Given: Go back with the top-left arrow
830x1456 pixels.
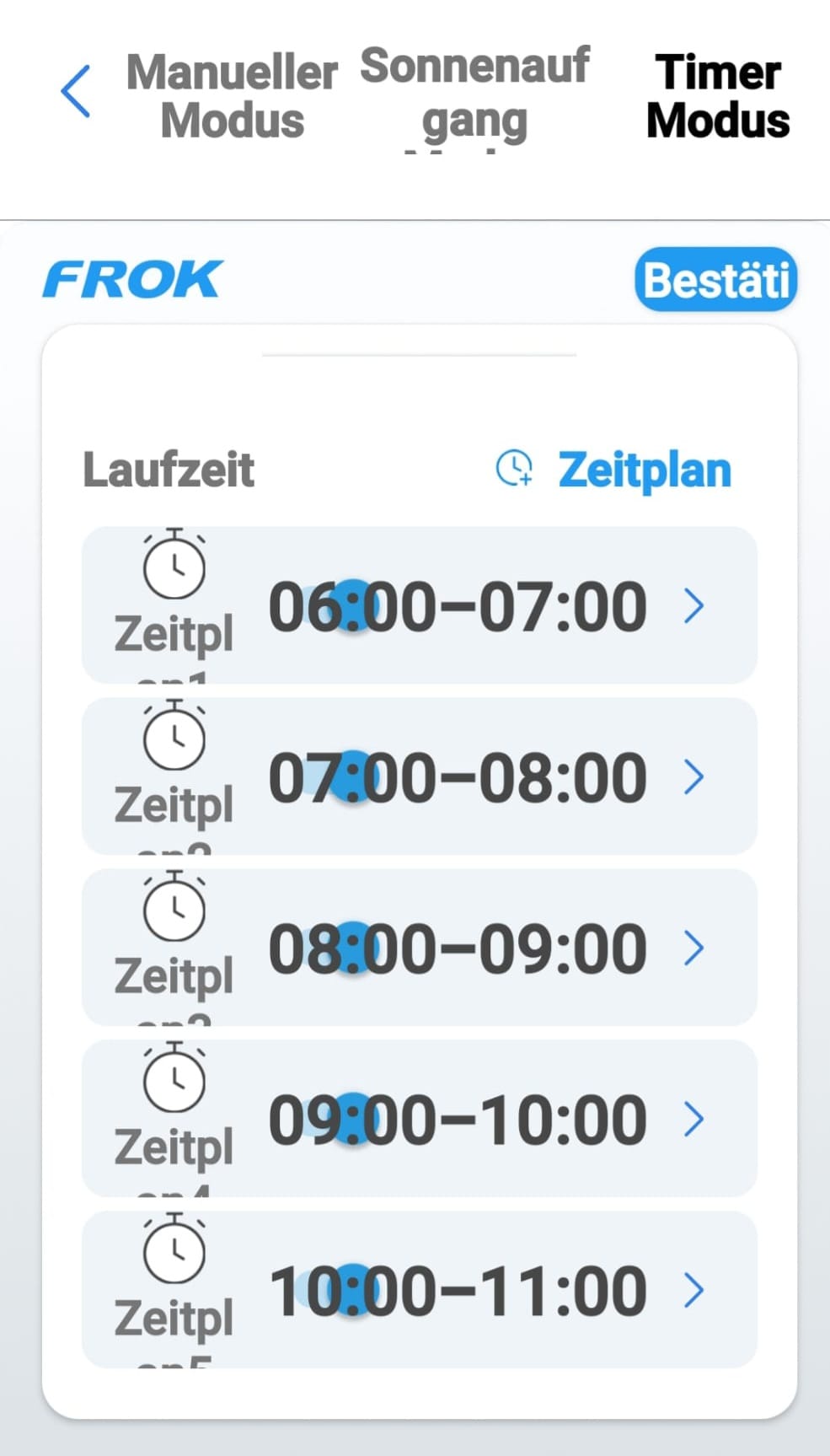Looking at the screenshot, I should click(76, 91).
